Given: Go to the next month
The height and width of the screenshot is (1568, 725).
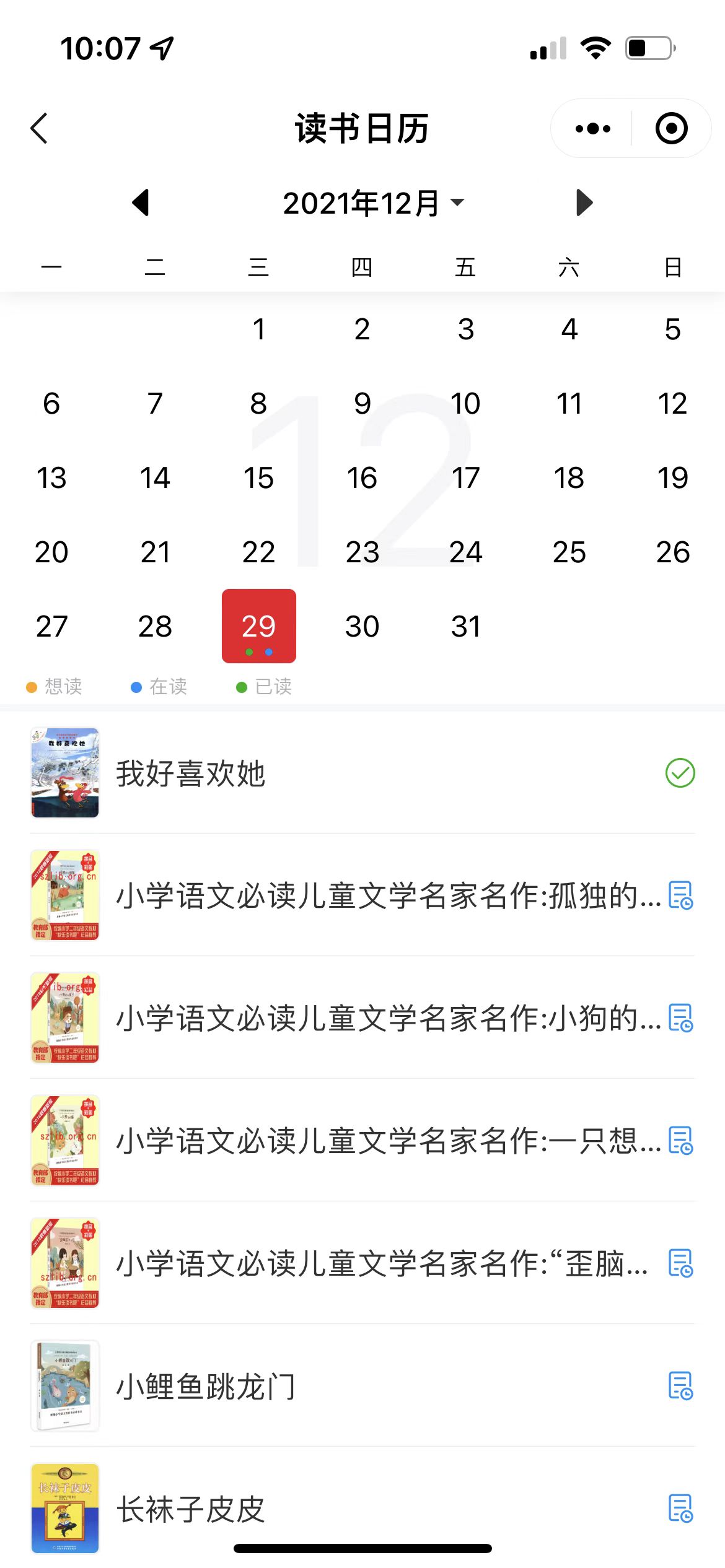Looking at the screenshot, I should [584, 203].
